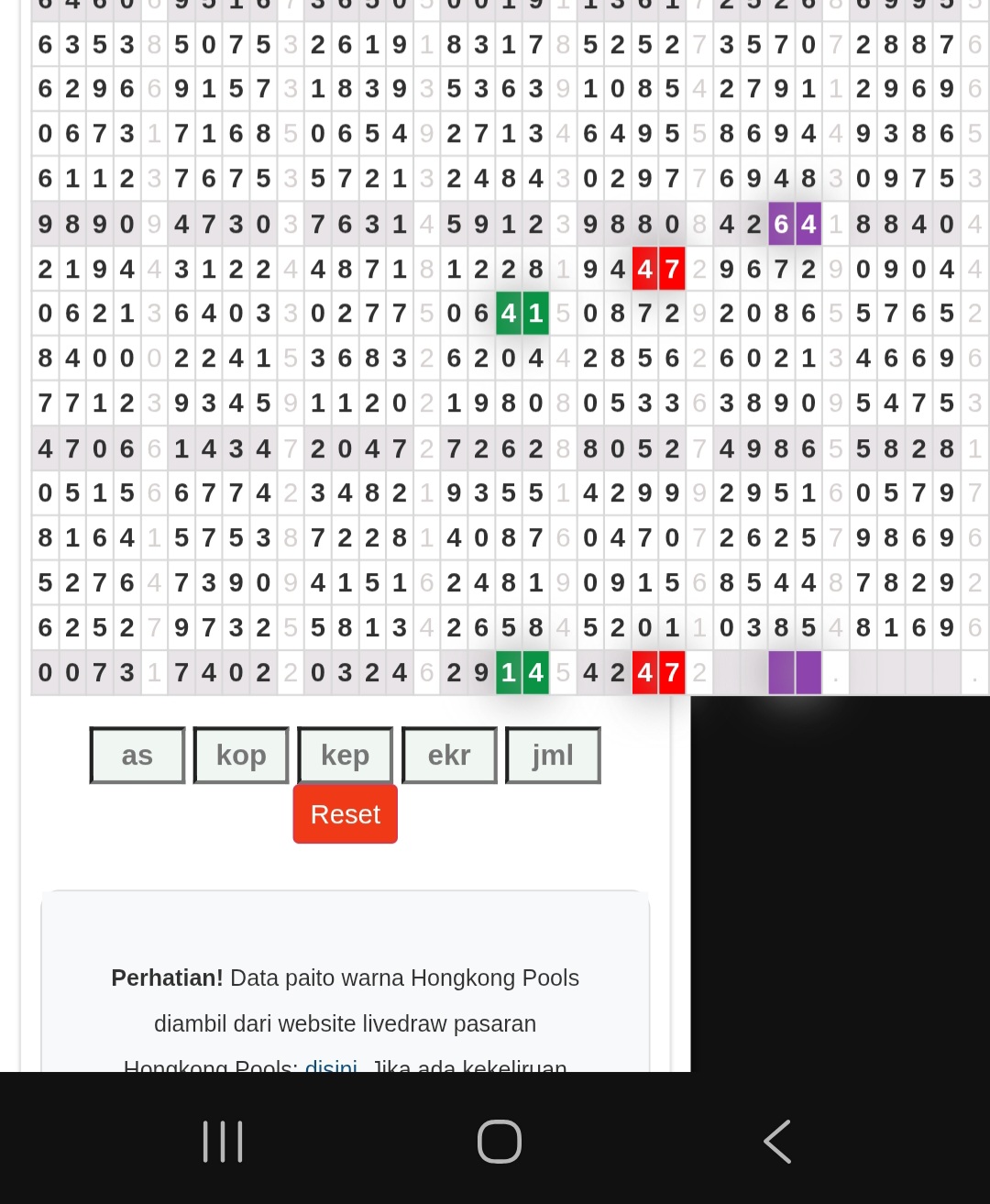Select the 'jml' button
This screenshot has height=1204, width=990.
click(553, 756)
